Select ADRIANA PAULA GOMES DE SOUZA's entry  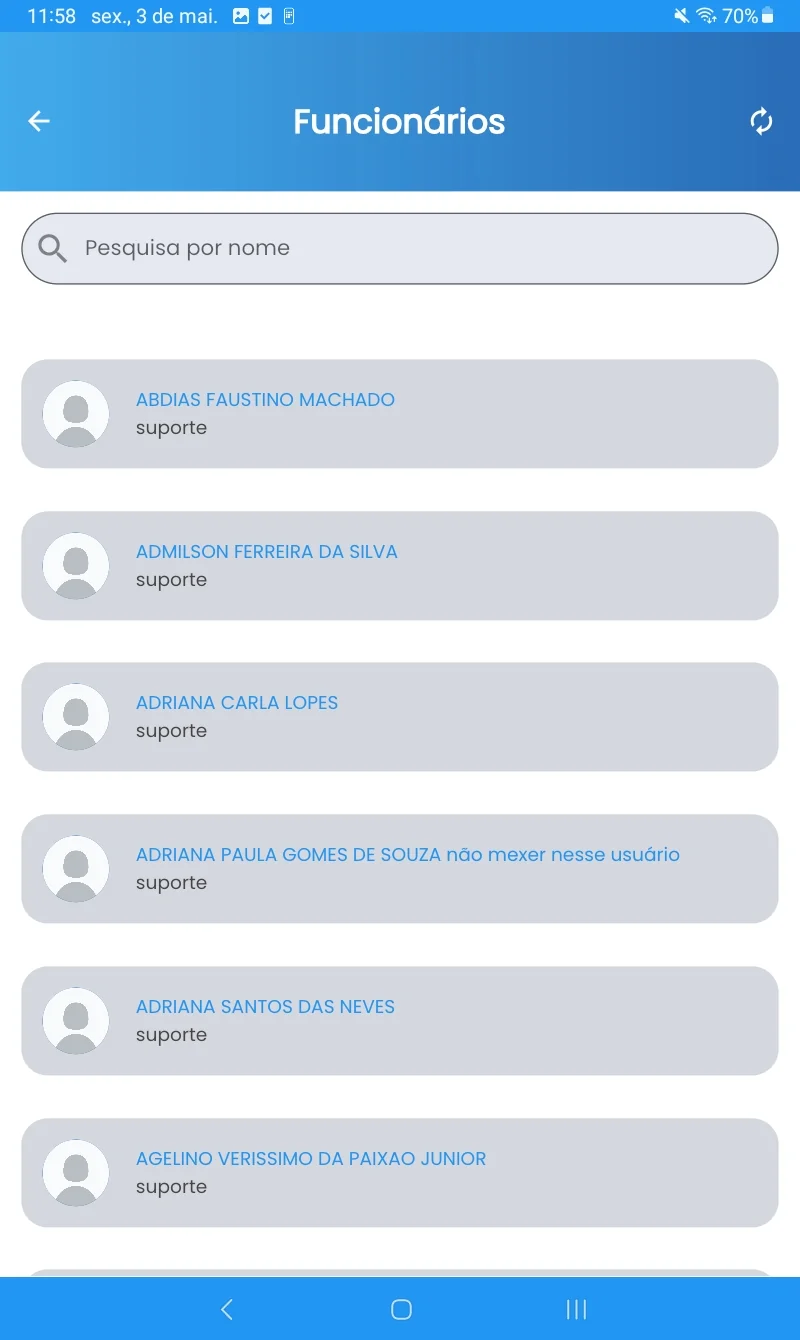[x=400, y=868]
